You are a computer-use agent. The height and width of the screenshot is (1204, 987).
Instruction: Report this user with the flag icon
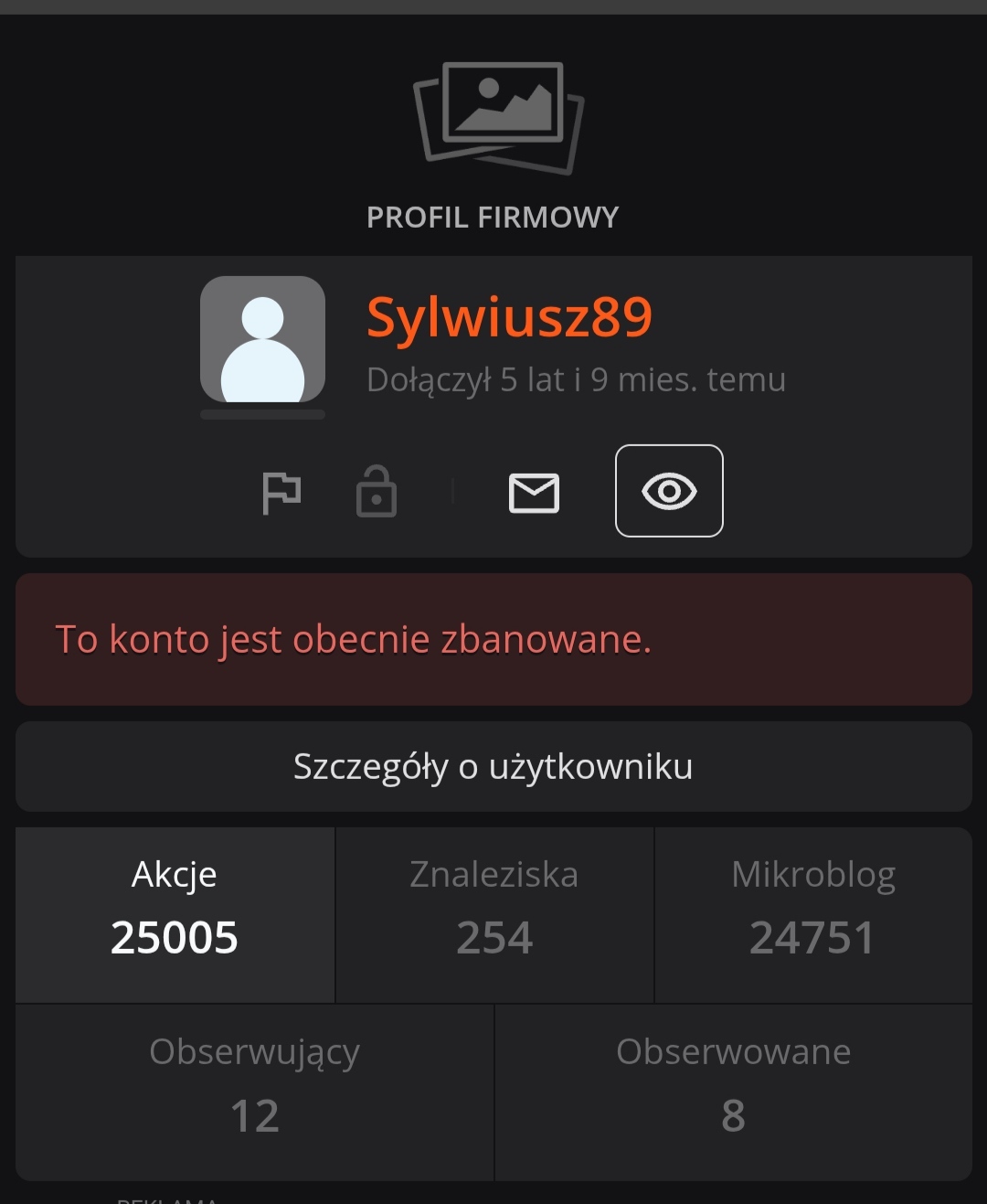tap(281, 493)
